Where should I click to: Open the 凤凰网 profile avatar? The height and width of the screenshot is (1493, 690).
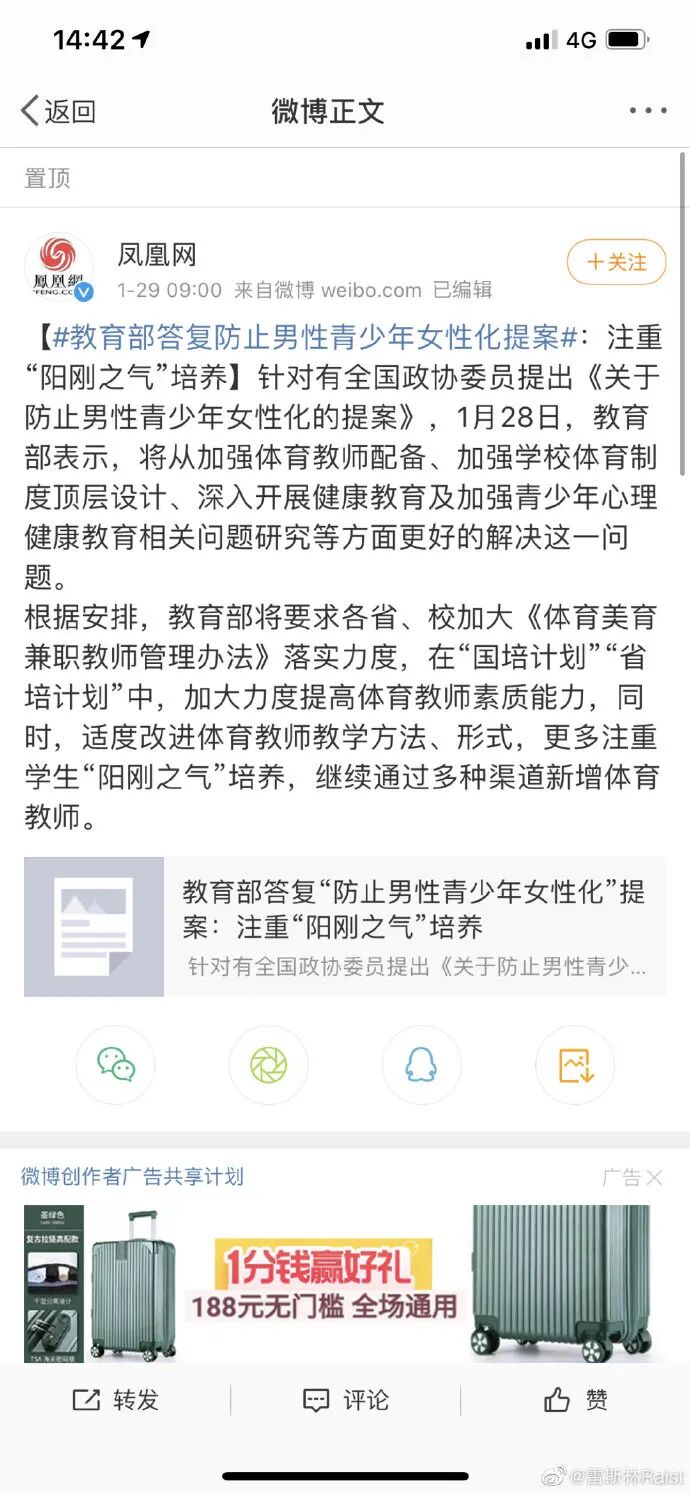pos(59,268)
